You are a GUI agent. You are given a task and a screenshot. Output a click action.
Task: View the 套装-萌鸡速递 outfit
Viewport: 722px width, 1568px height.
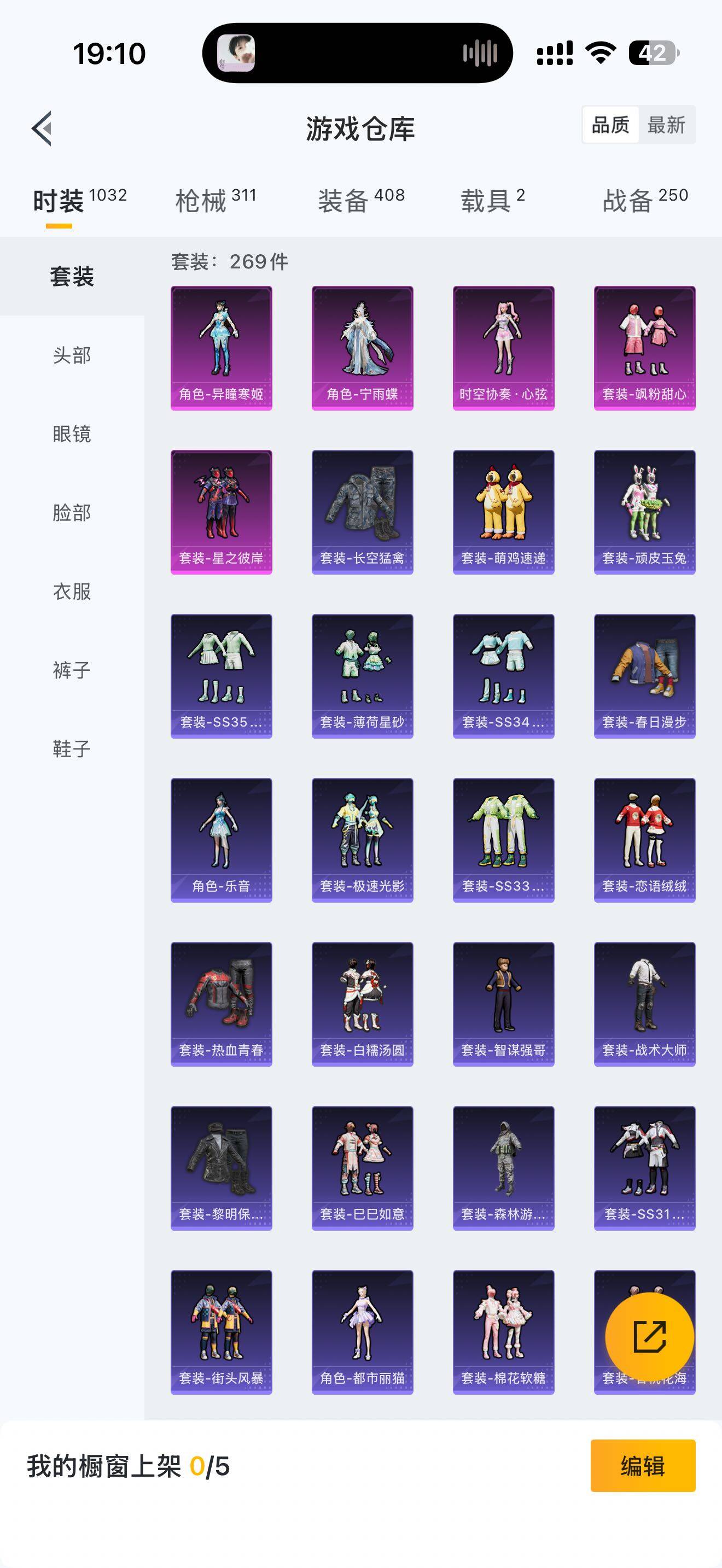[503, 512]
